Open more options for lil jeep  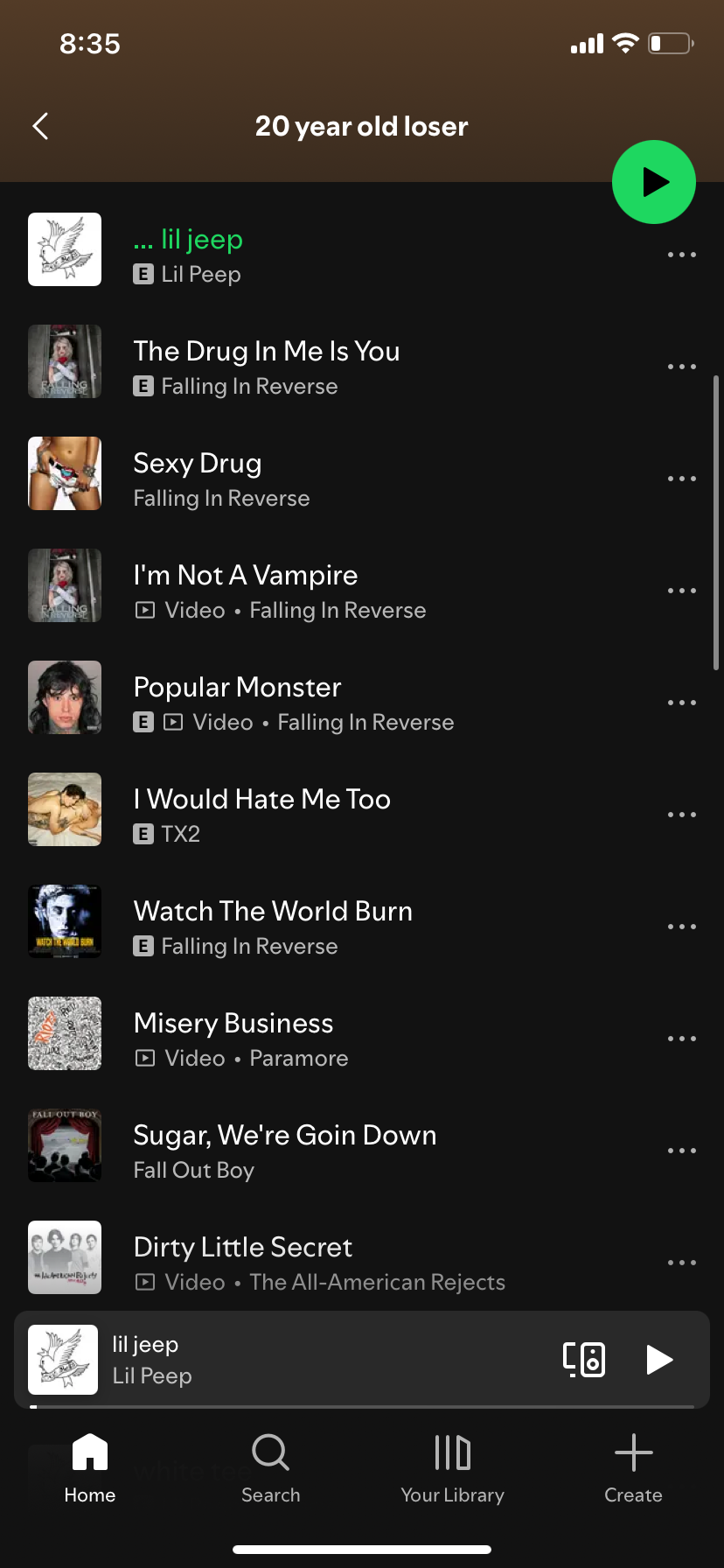pyautogui.click(x=681, y=255)
